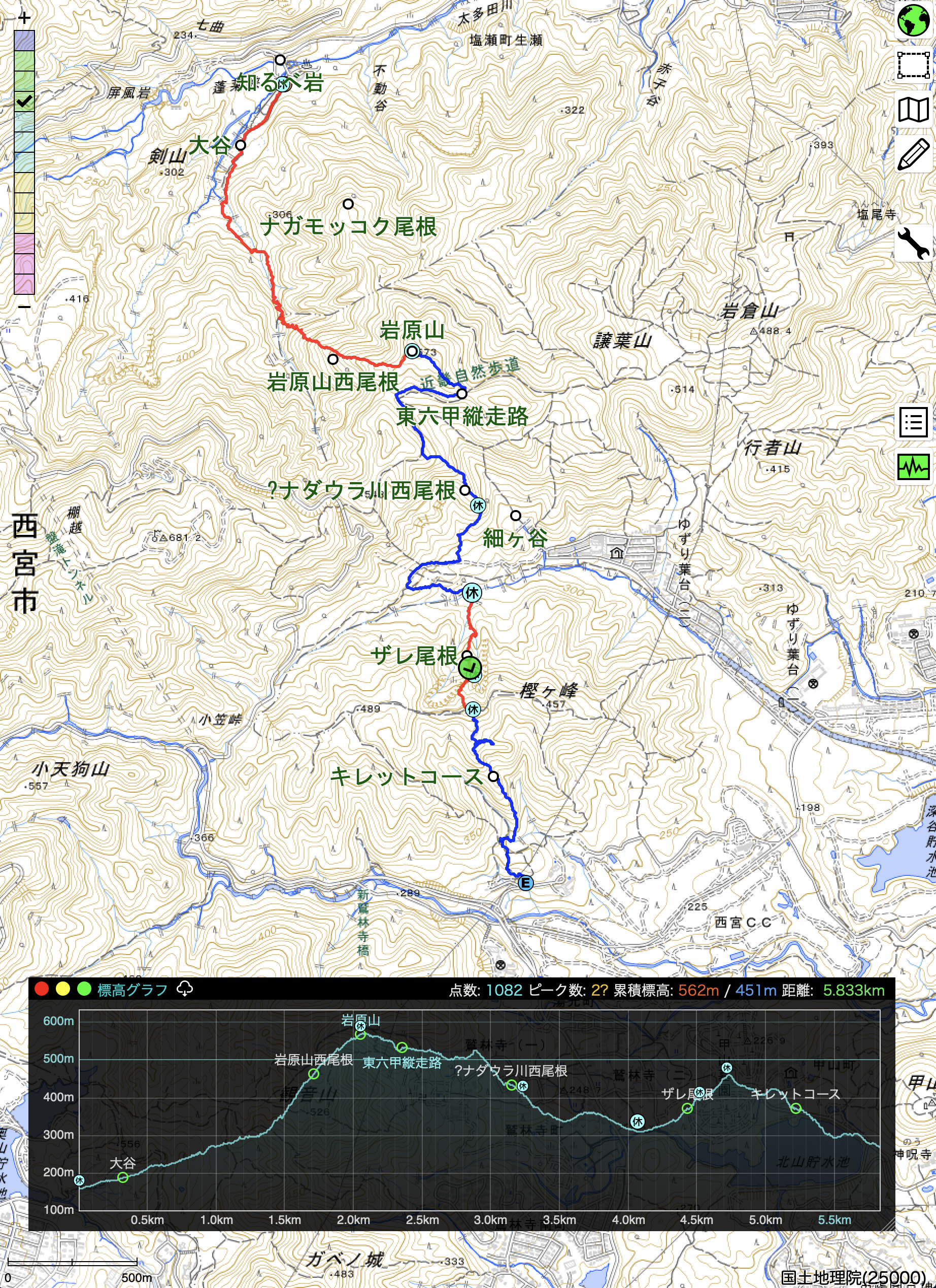Open the pencil edit tool
The height and width of the screenshot is (1288, 936).
click(x=913, y=154)
